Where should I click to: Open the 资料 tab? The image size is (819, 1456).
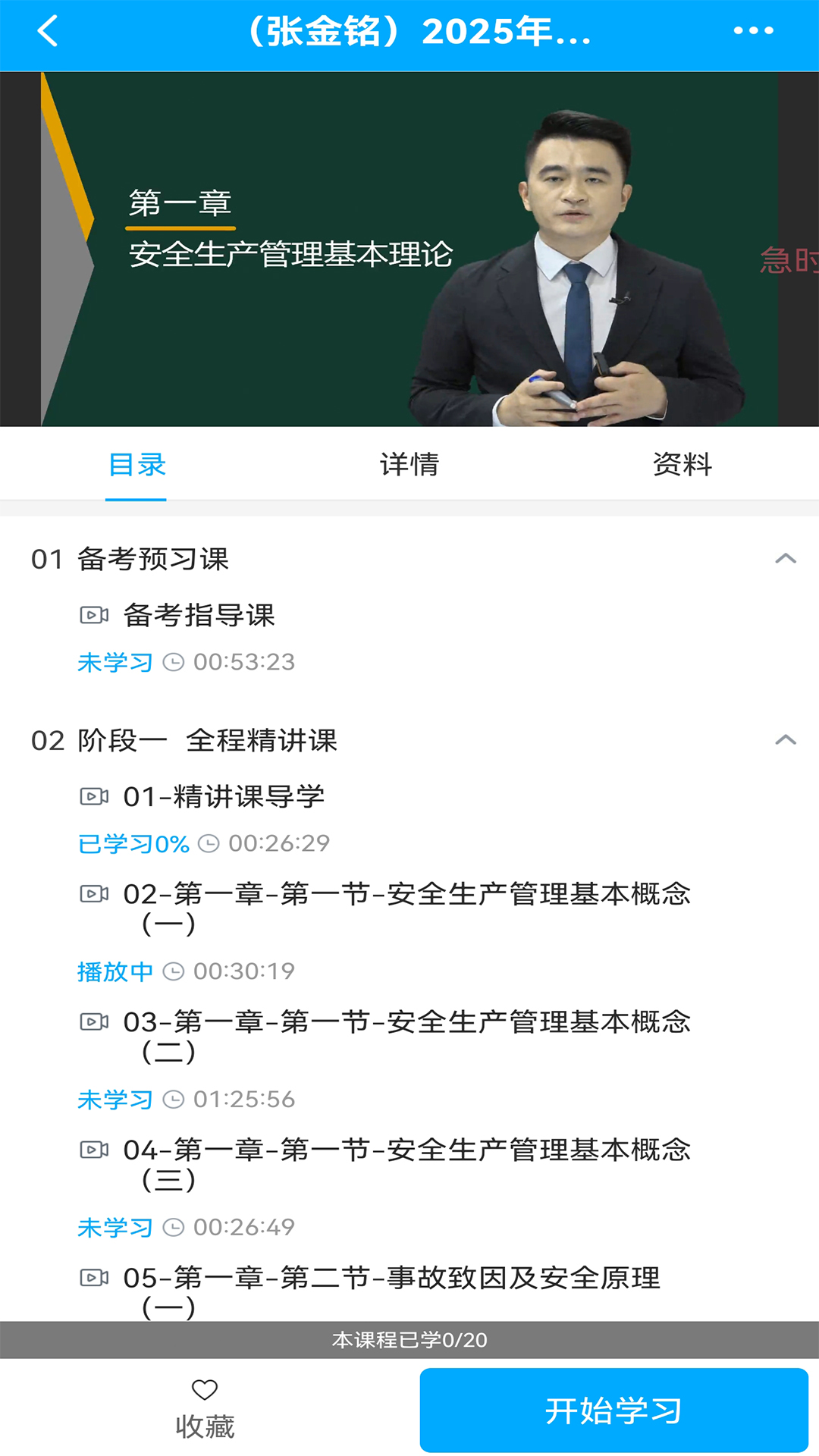[680, 465]
